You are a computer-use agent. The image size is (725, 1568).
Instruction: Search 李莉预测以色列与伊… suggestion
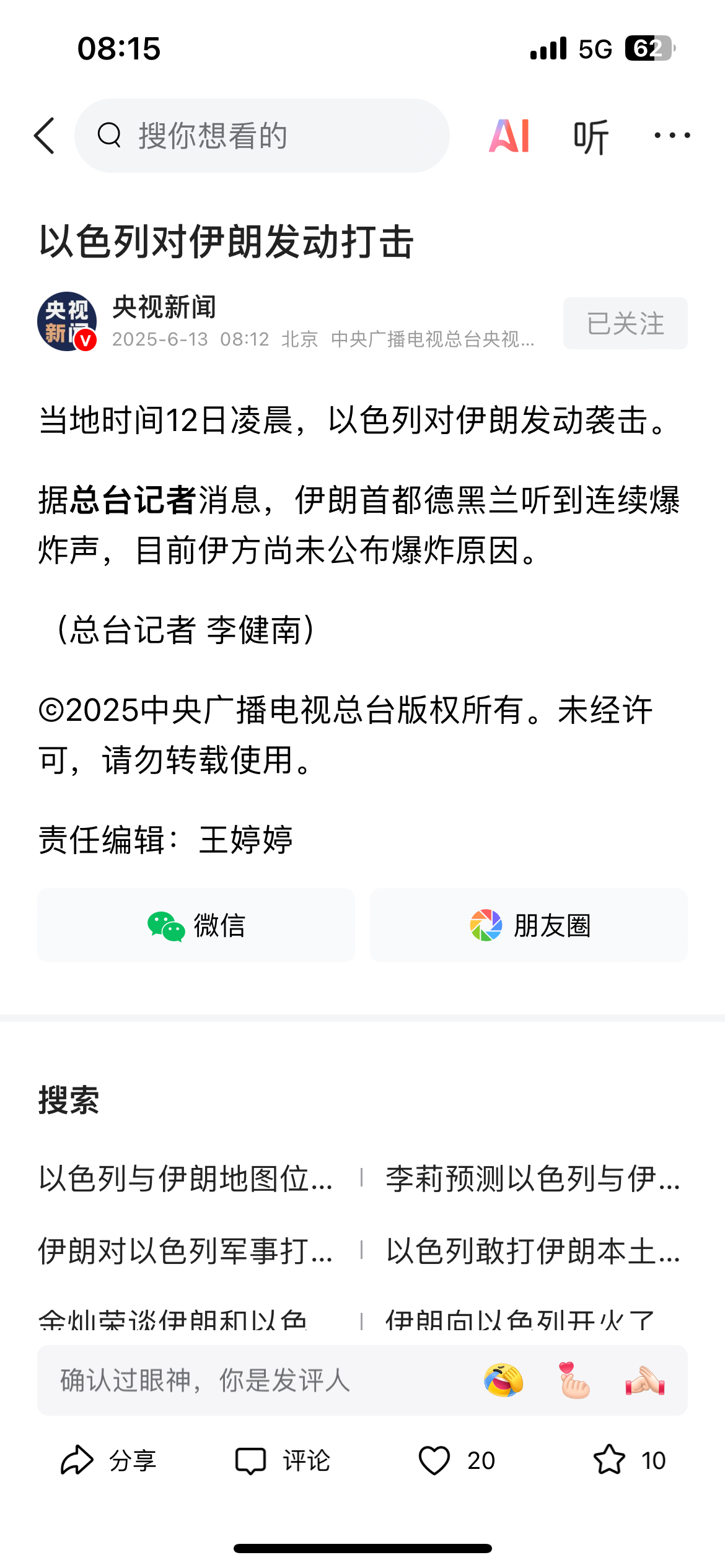[x=533, y=1178]
